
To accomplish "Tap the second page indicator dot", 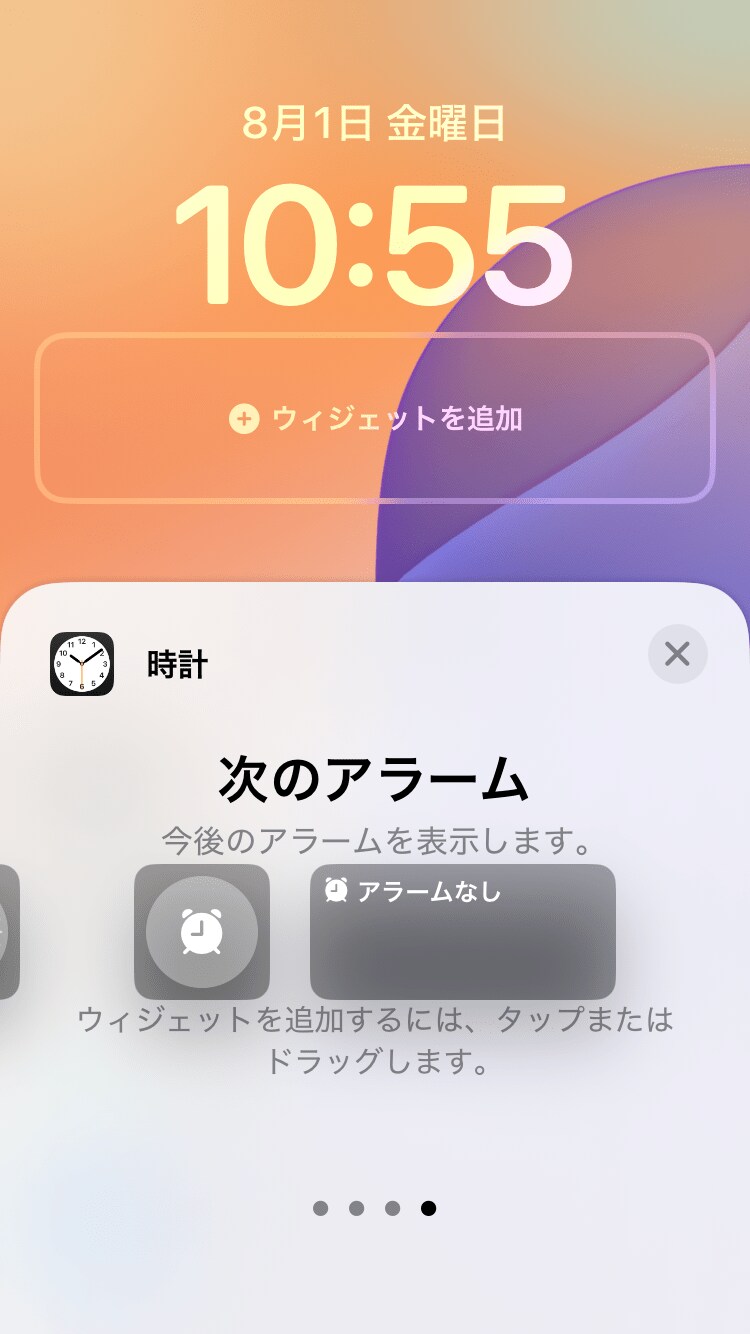I will [x=356, y=1207].
